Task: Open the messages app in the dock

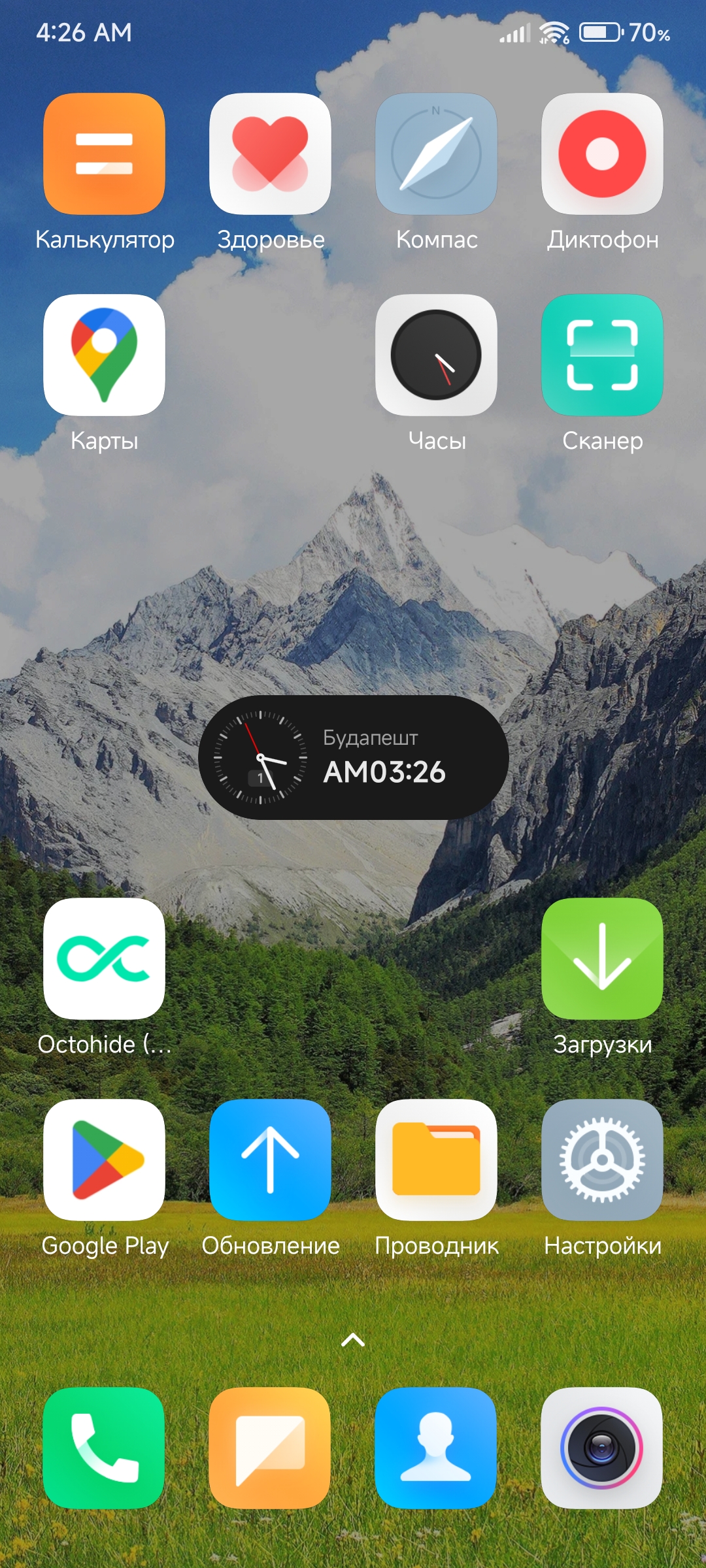Action: tap(270, 1448)
